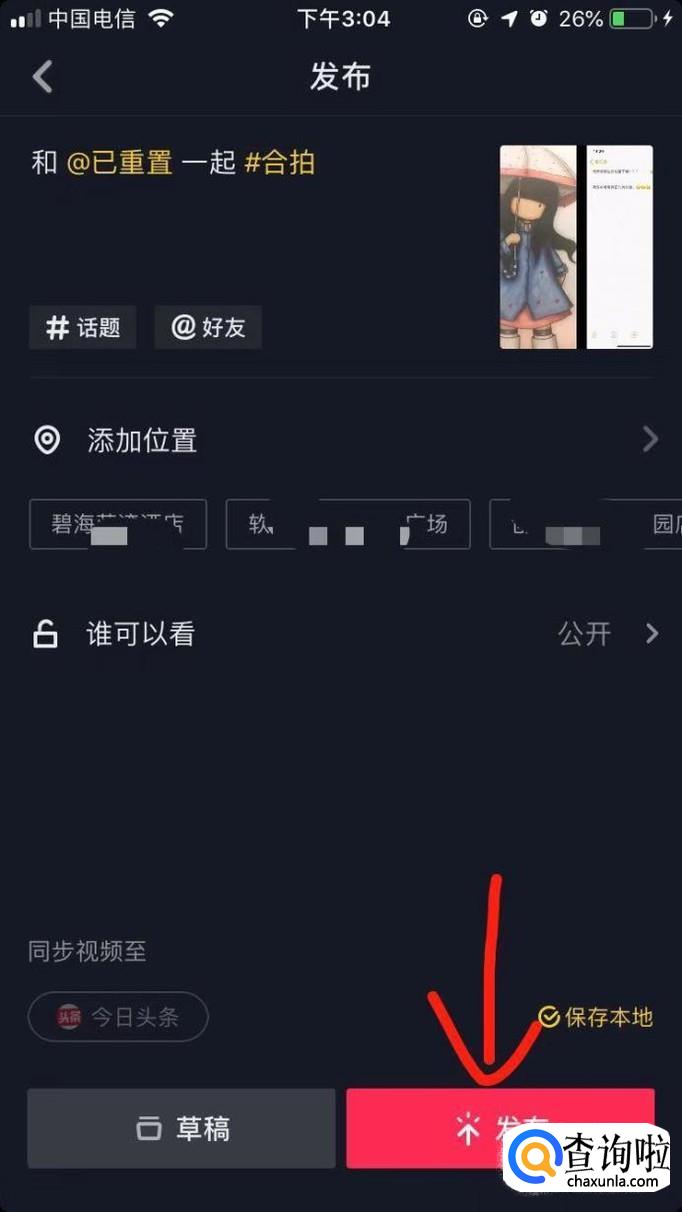Enable sync to 今日头条
The width and height of the screenshot is (682, 1212).
[x=118, y=1017]
